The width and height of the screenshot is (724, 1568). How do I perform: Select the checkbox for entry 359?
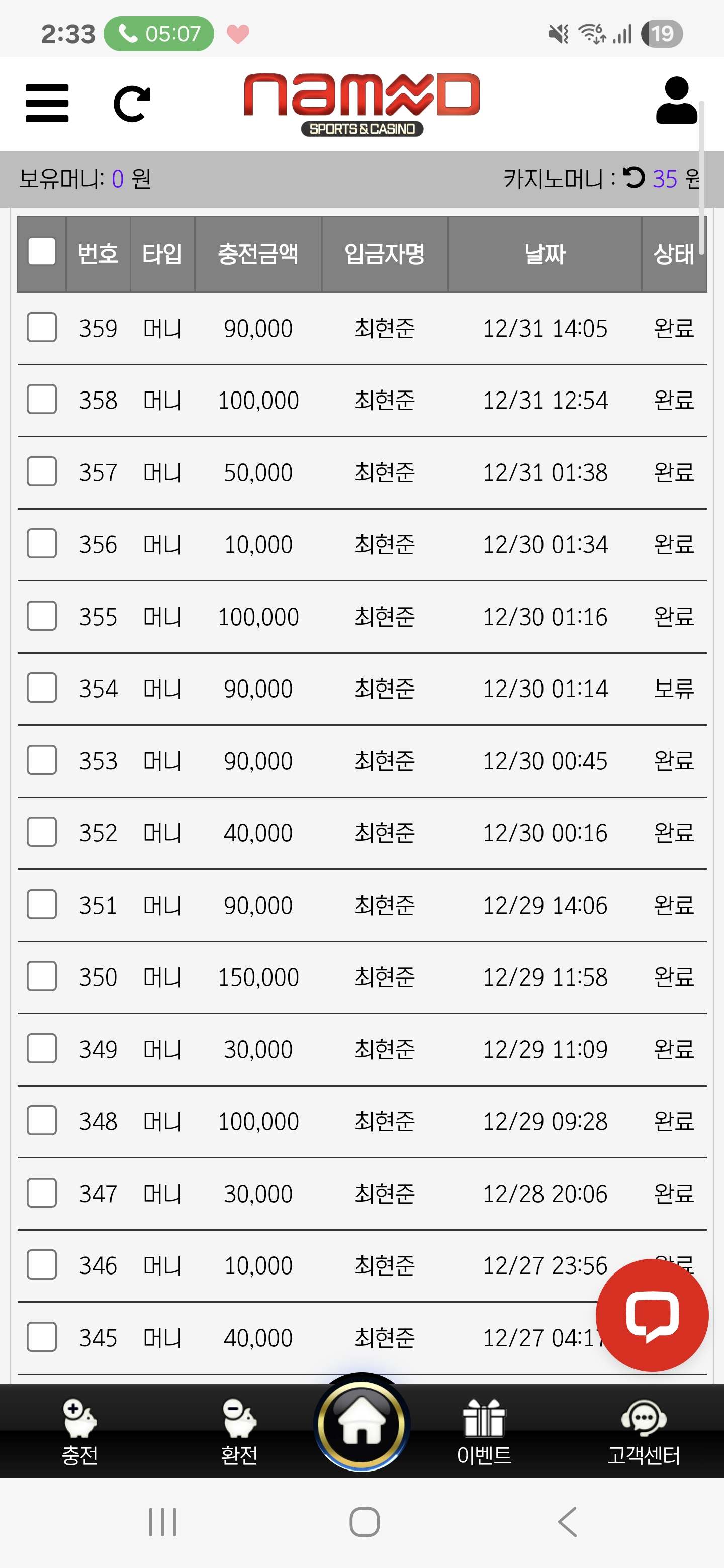(41, 328)
